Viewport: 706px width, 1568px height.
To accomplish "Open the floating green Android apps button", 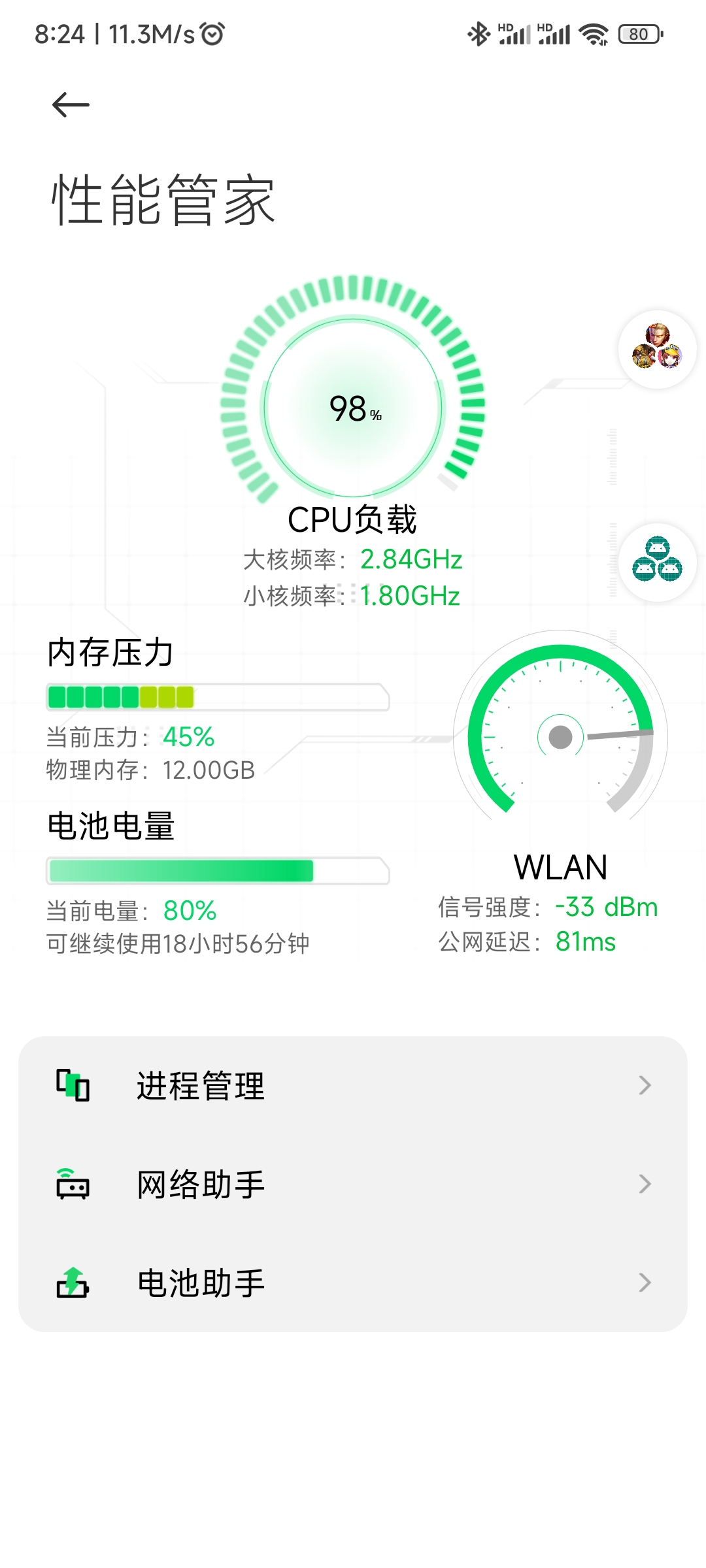I will [x=657, y=561].
